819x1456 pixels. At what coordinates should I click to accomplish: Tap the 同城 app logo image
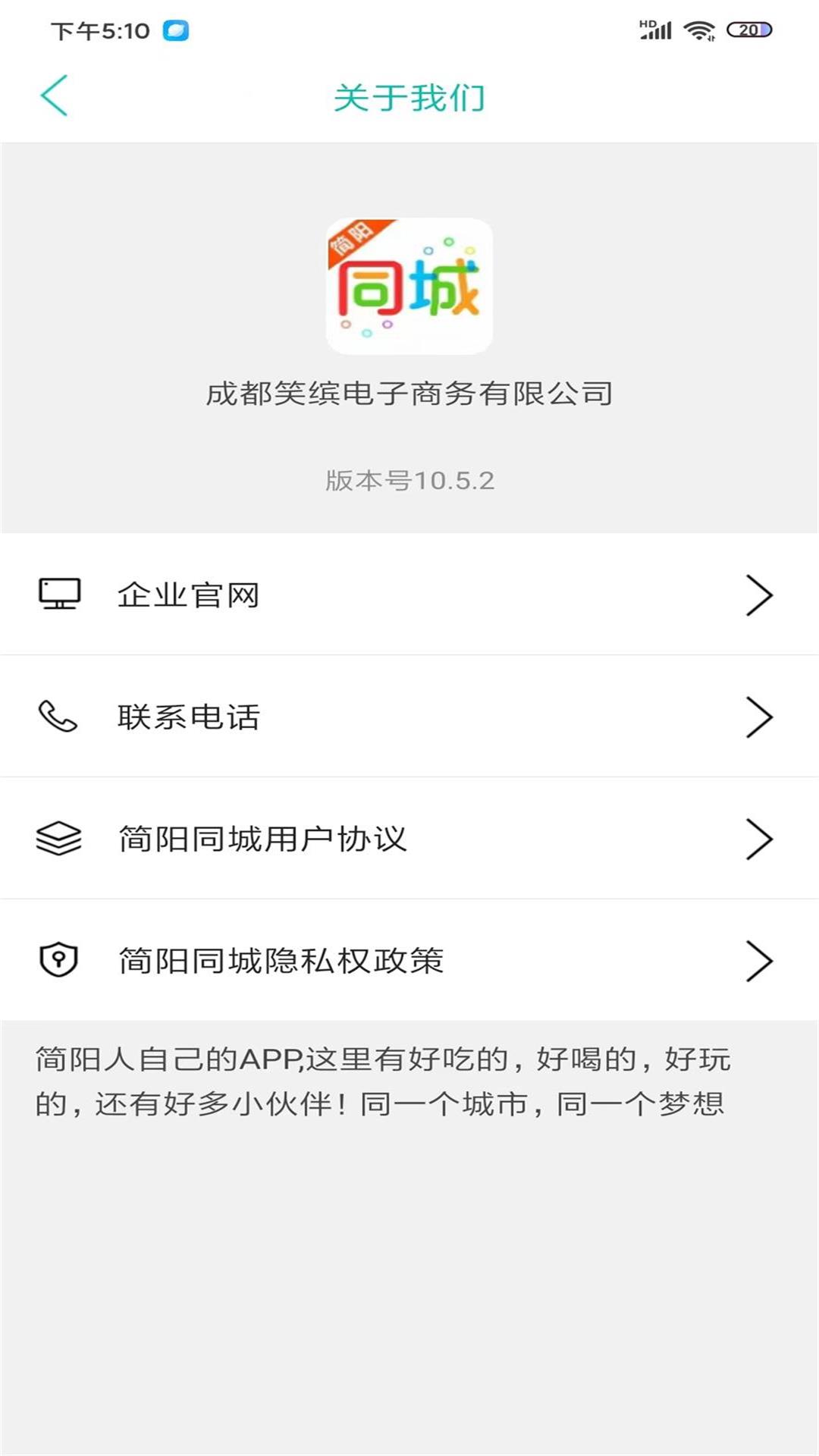(x=409, y=287)
